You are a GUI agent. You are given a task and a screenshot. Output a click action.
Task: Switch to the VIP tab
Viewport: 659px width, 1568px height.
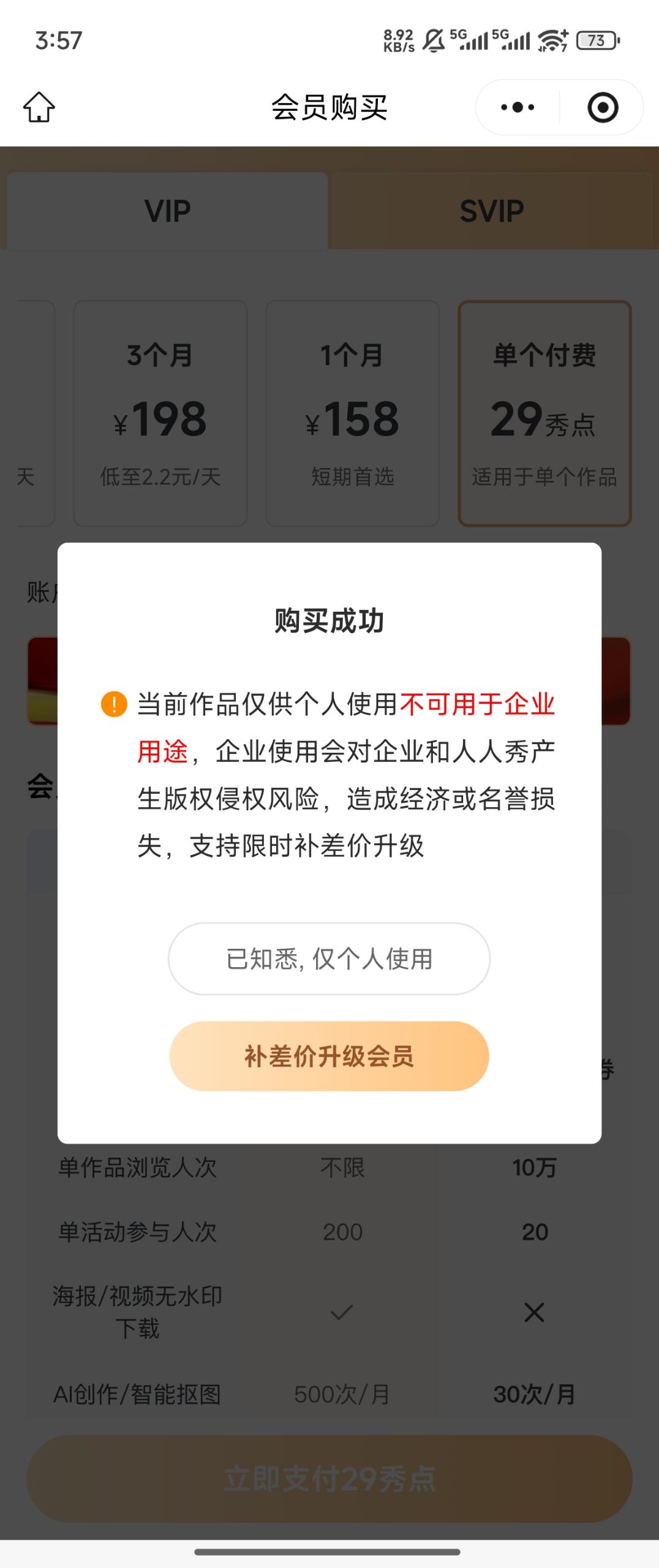click(x=165, y=210)
